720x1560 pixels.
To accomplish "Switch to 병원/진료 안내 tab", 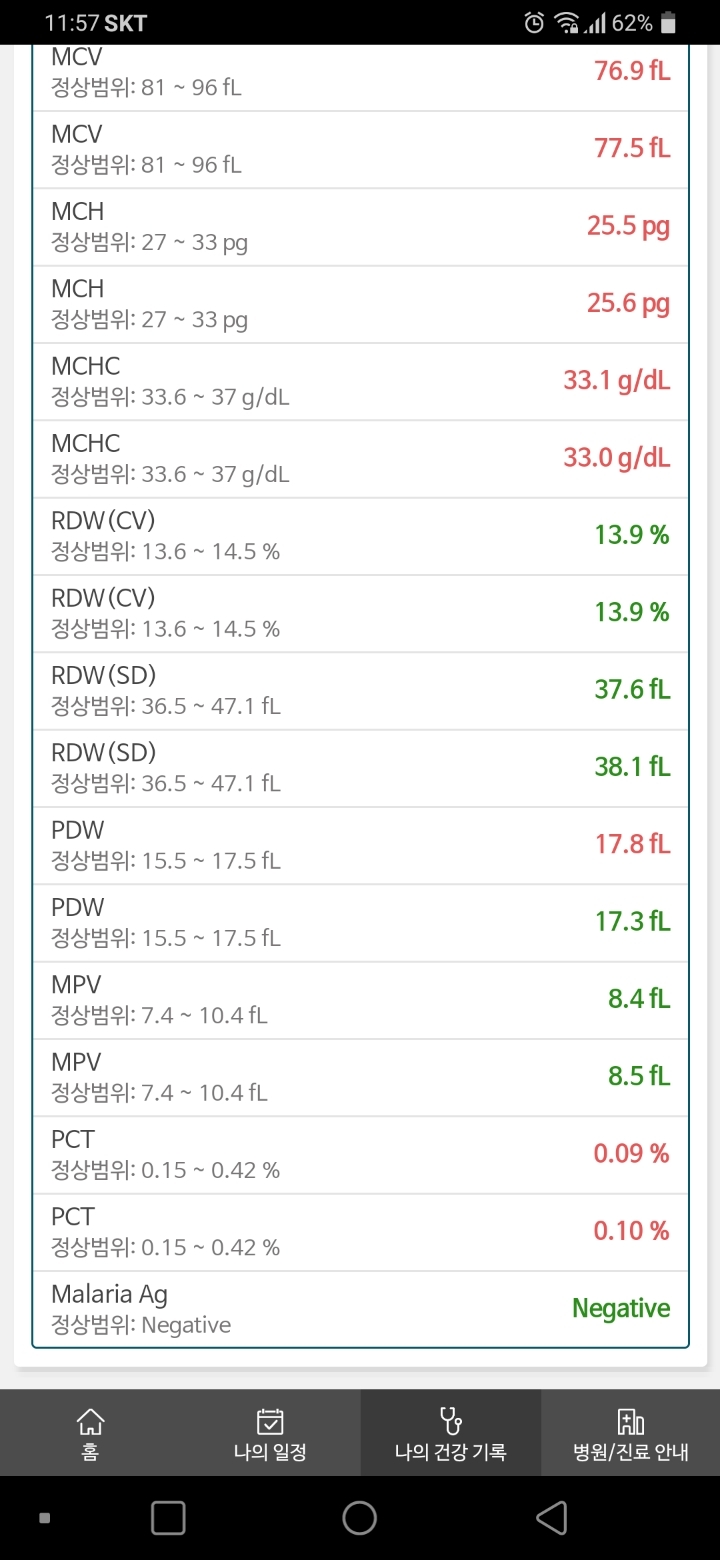I will pos(630,1432).
